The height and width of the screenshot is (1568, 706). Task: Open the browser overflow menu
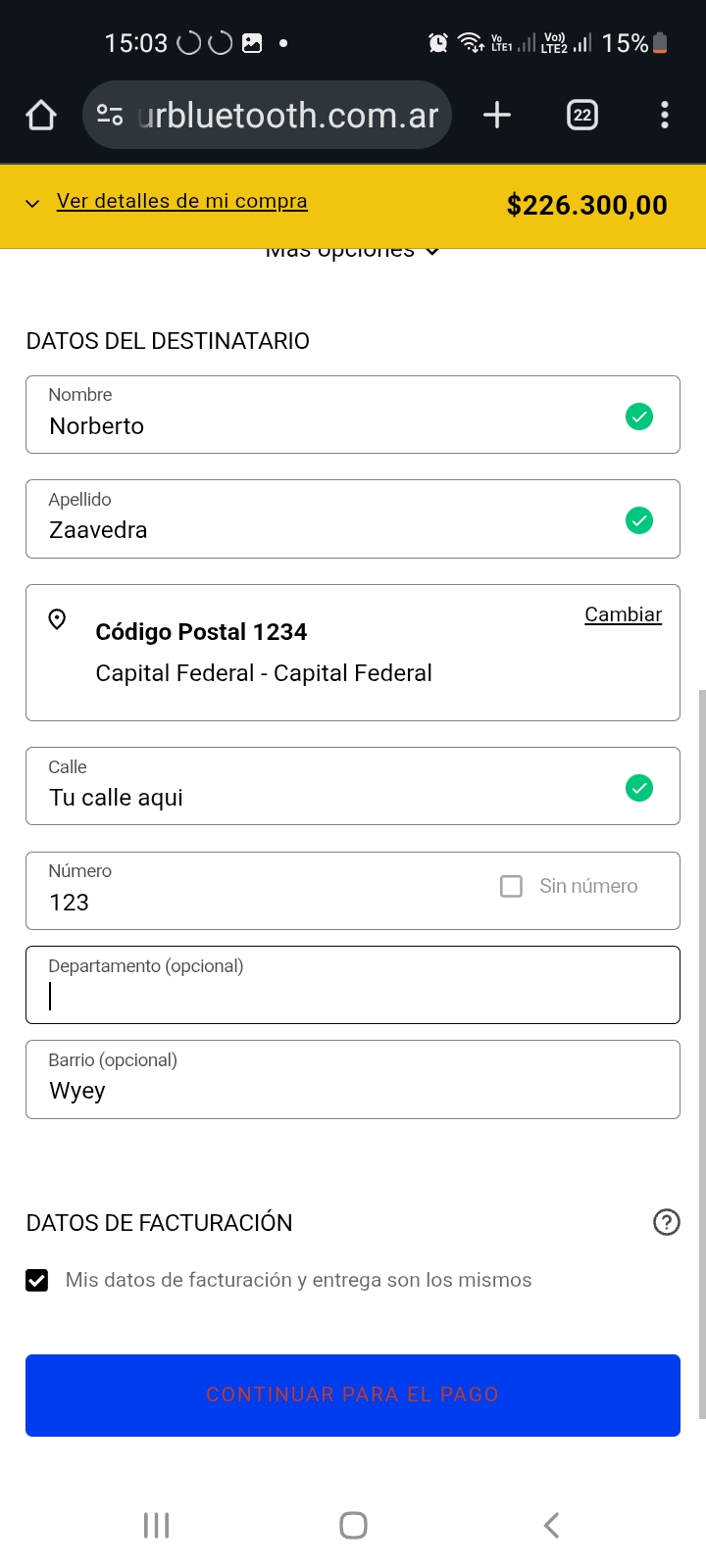665,116
